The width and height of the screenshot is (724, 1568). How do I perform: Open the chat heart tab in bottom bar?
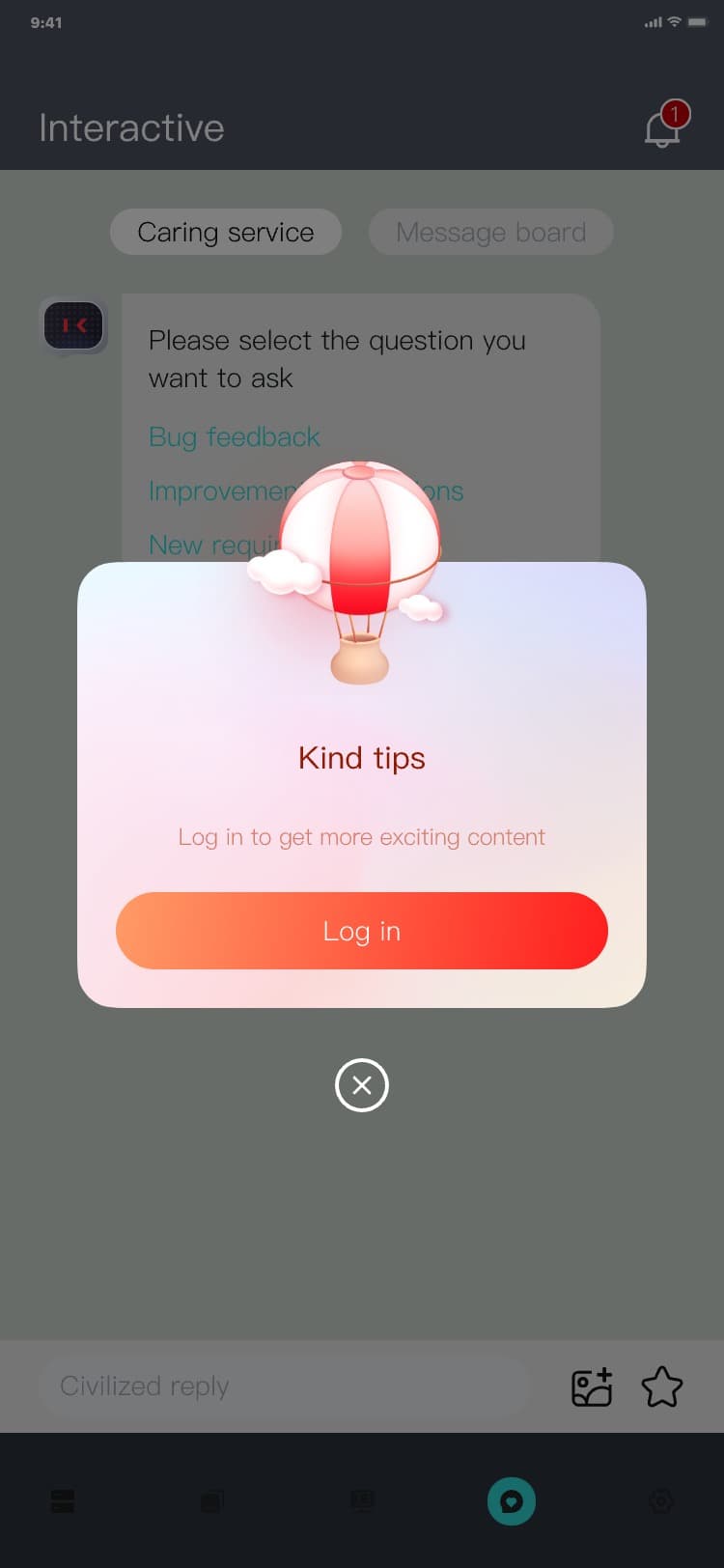point(511,1501)
